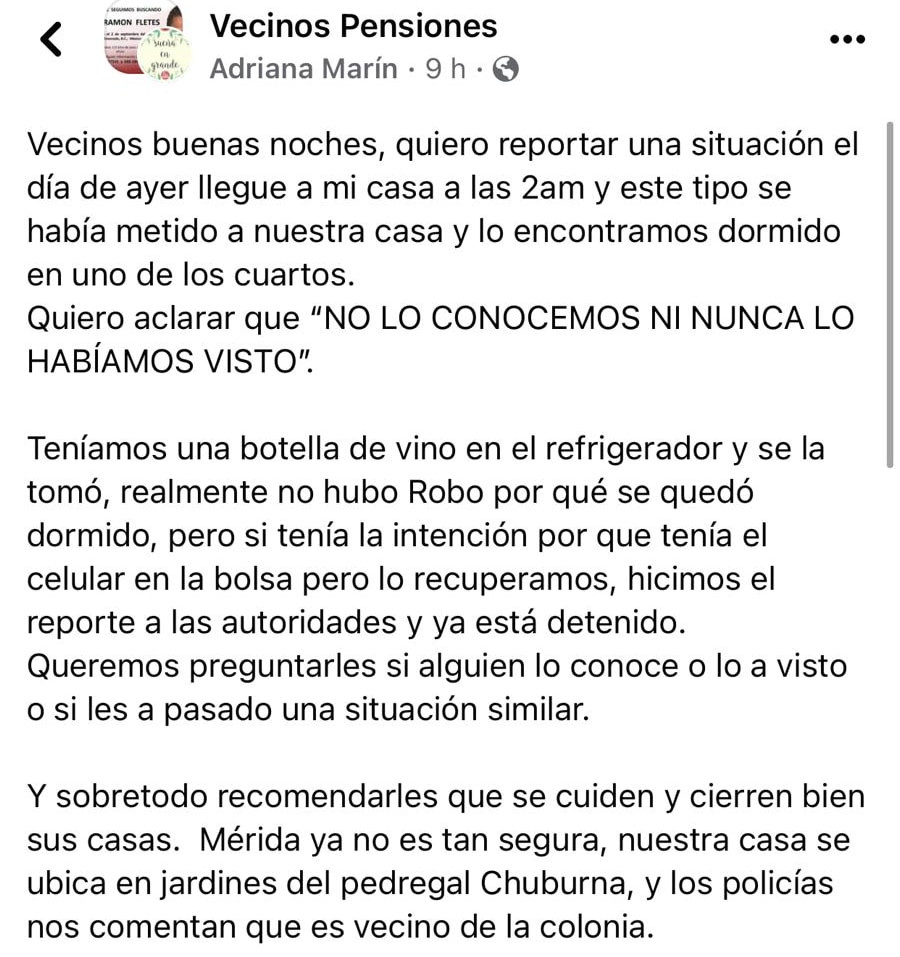900x957 pixels.
Task: View Adriana Marín's profile
Action: tap(303, 70)
